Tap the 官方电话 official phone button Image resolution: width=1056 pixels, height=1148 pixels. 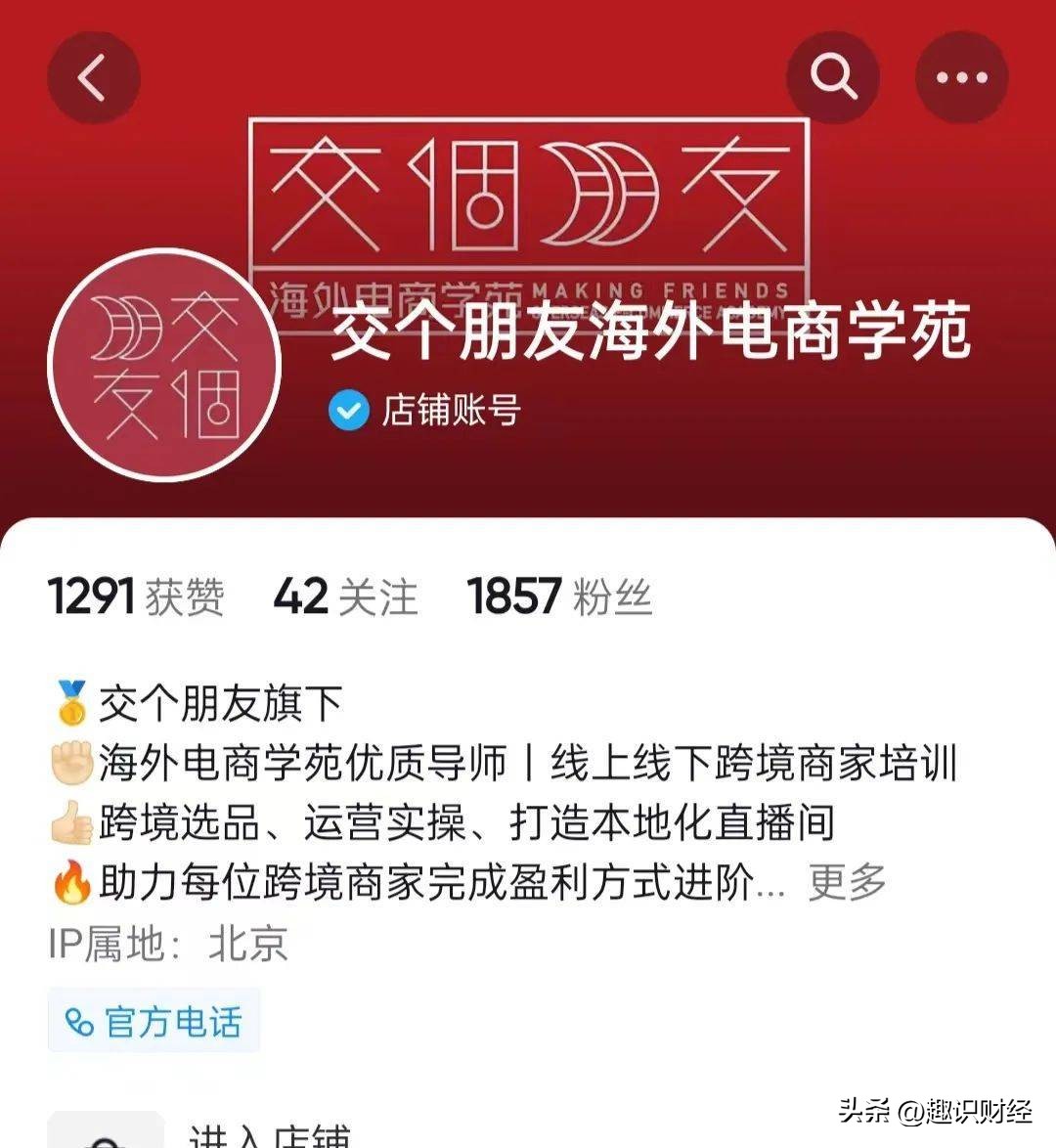click(x=154, y=1020)
